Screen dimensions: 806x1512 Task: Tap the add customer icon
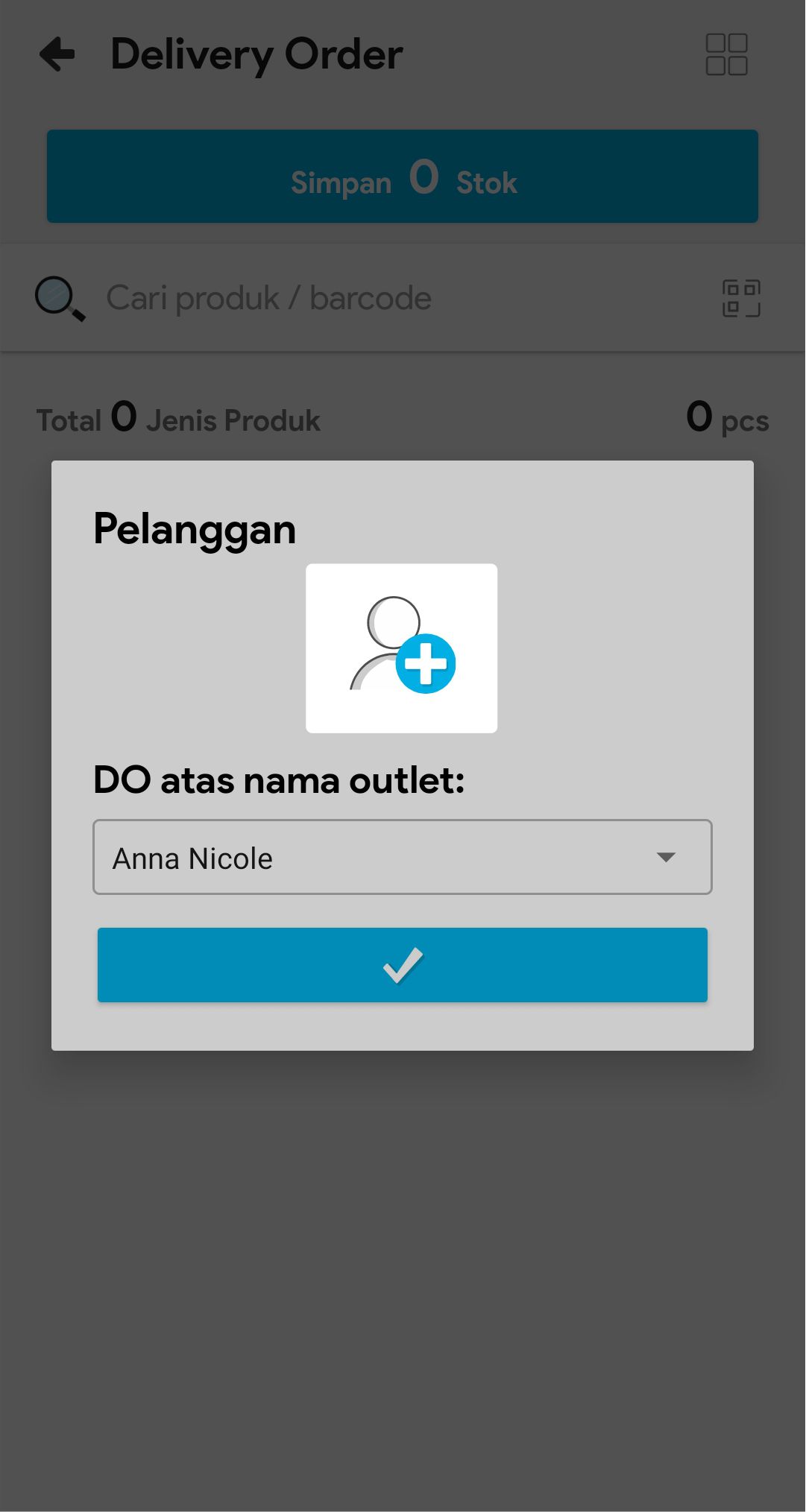(x=401, y=648)
